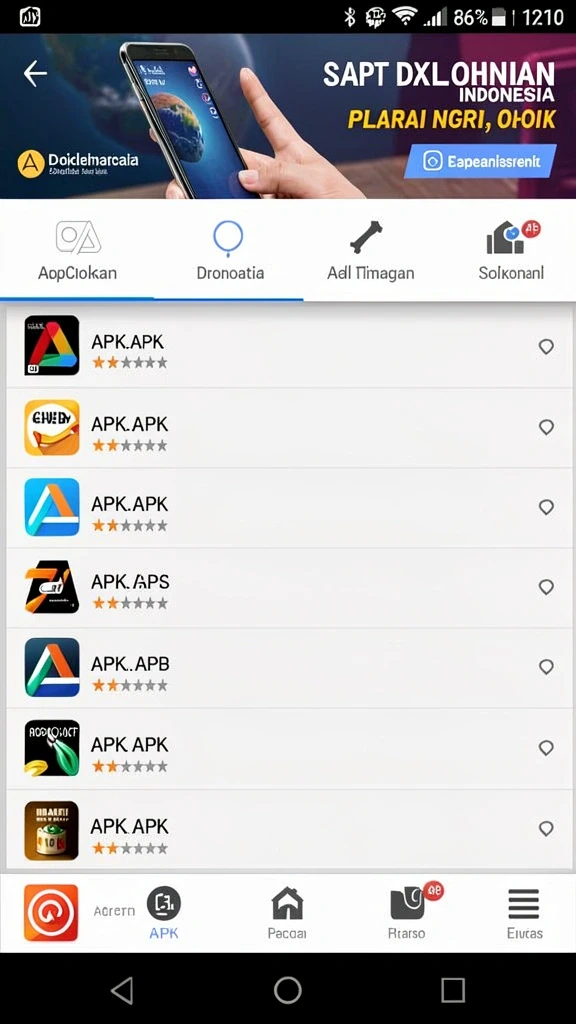Switch to the Solkonanl tab
Screen dimensions: 576x1024
click(x=511, y=251)
